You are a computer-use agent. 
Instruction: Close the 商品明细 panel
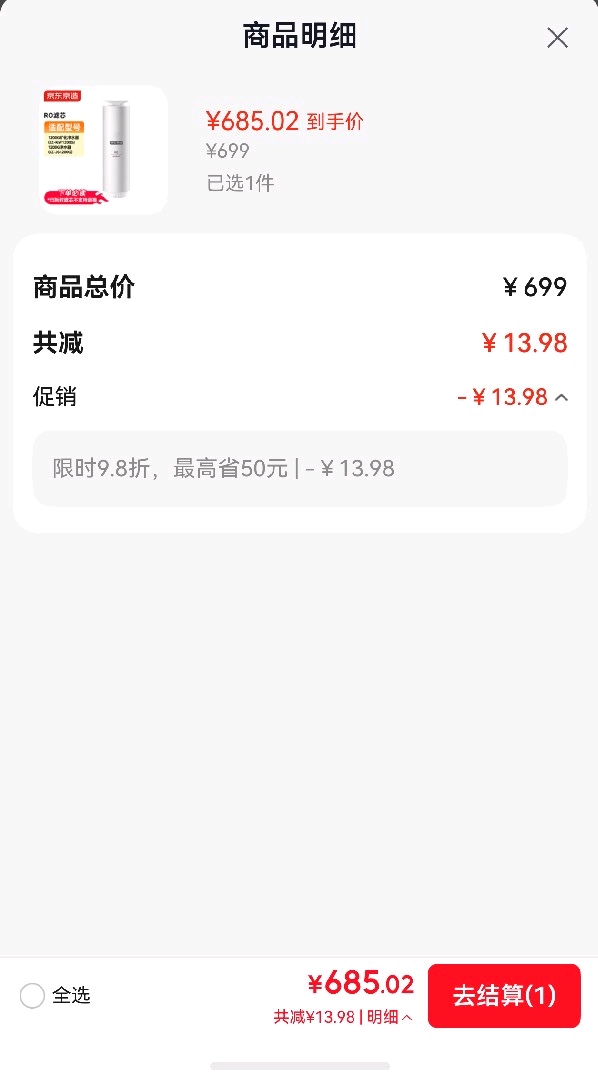click(557, 37)
